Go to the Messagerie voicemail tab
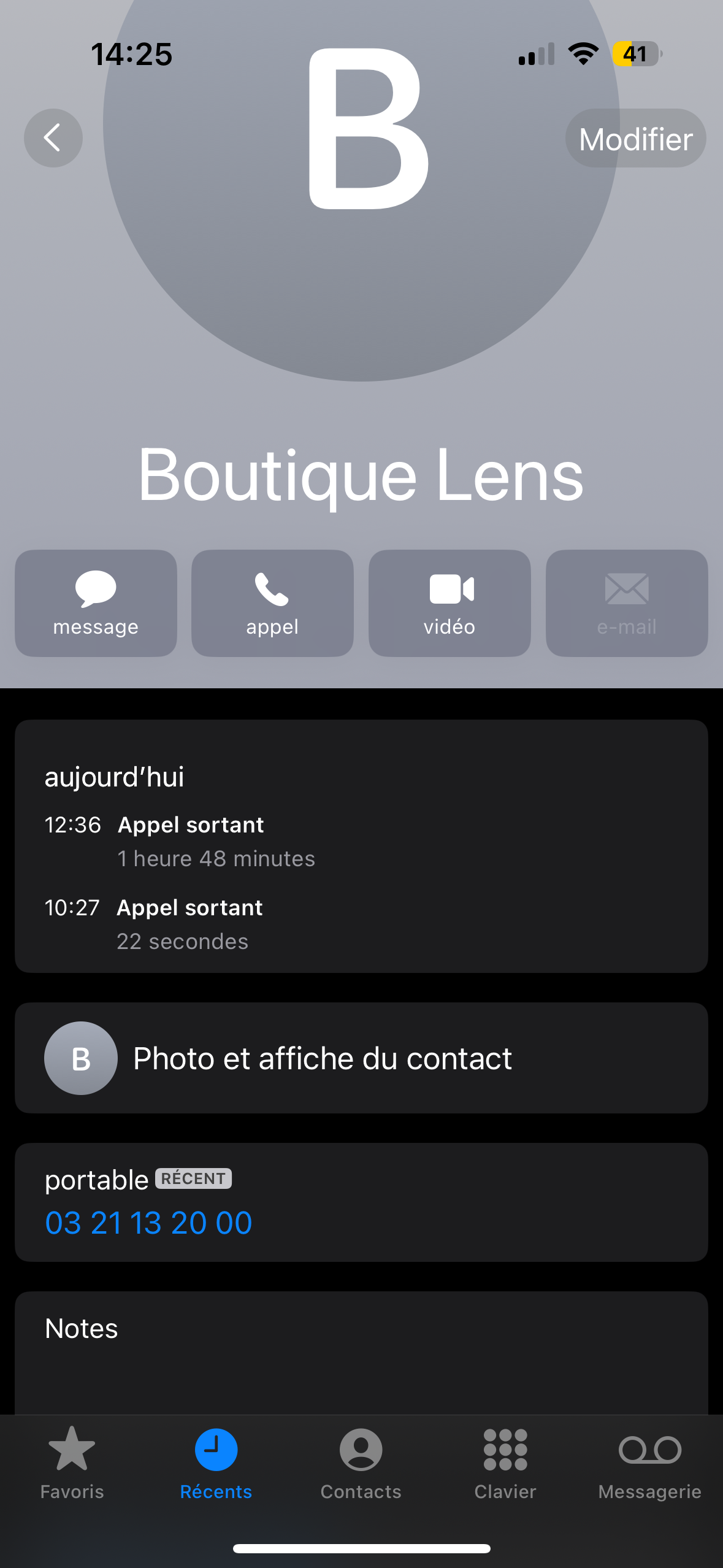 (x=649, y=1462)
